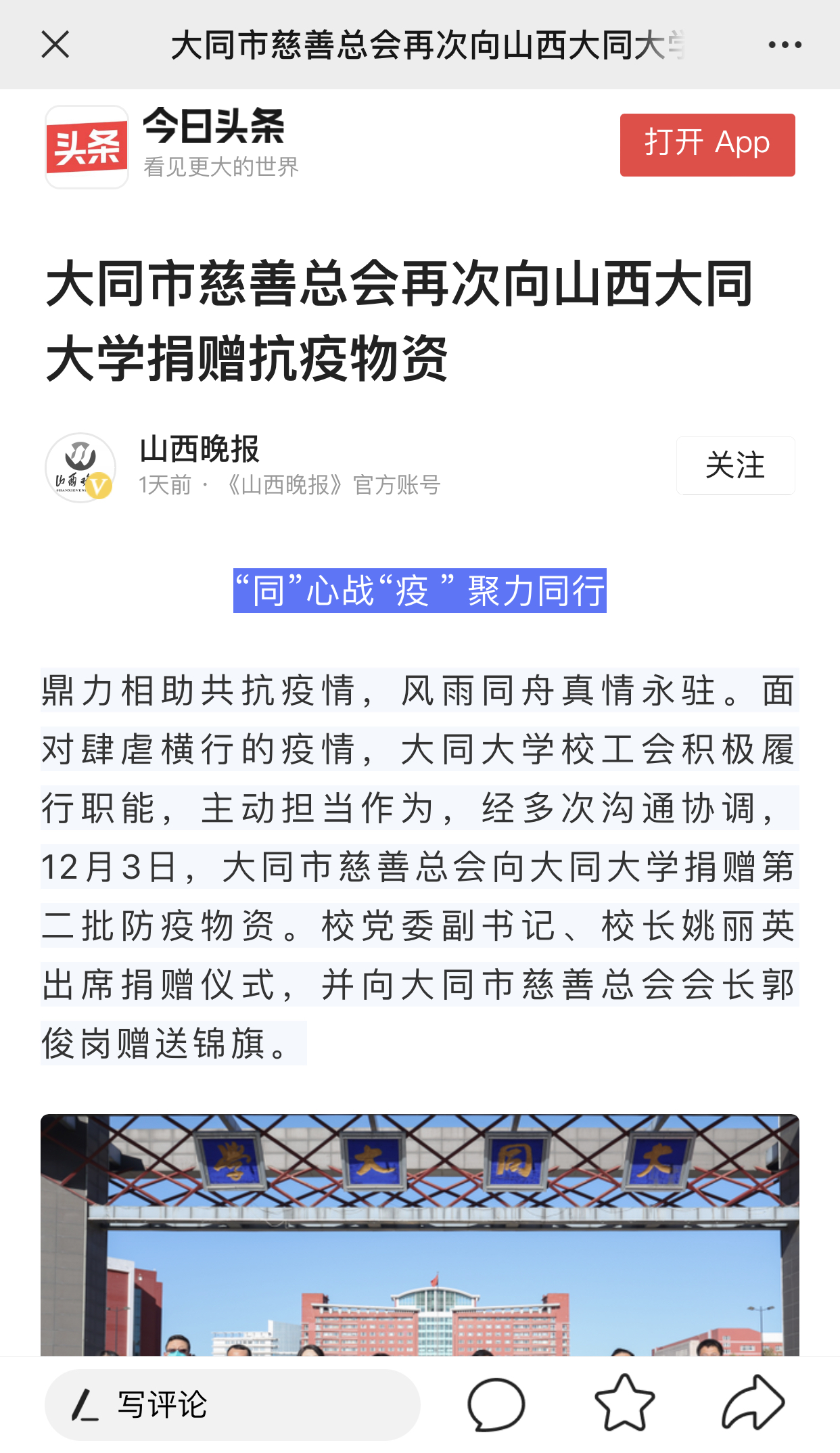
Task: Open the university gate photo
Action: pyautogui.click(x=419, y=1235)
